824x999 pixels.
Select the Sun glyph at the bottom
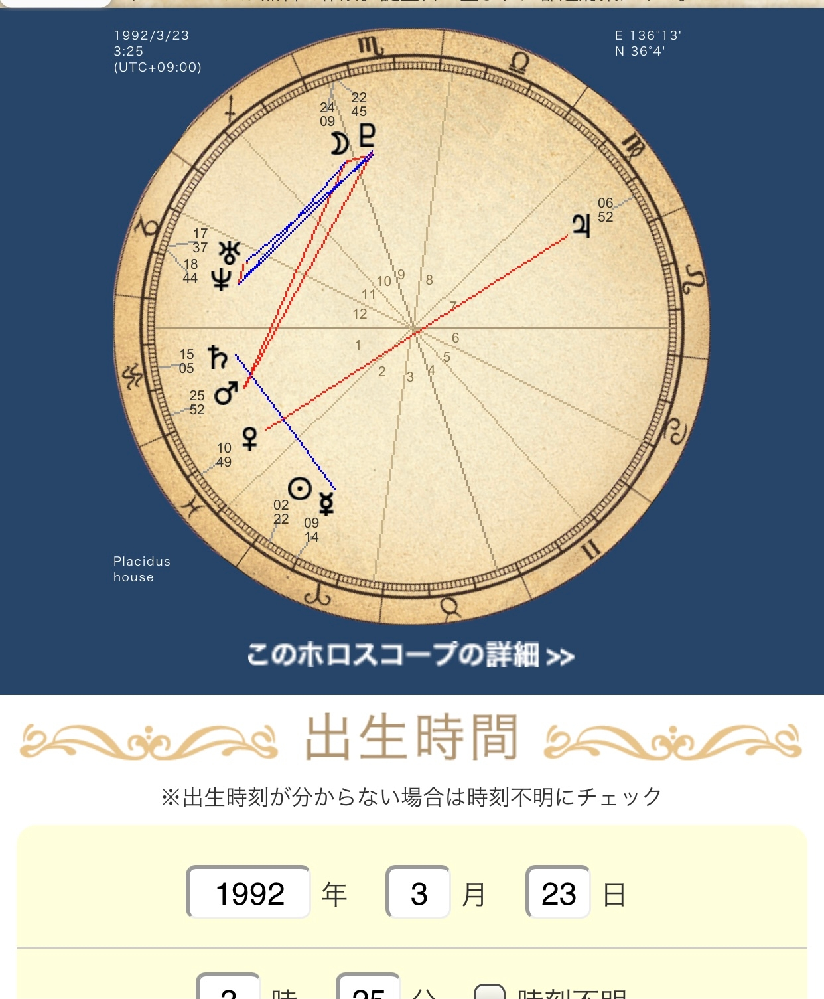300,488
